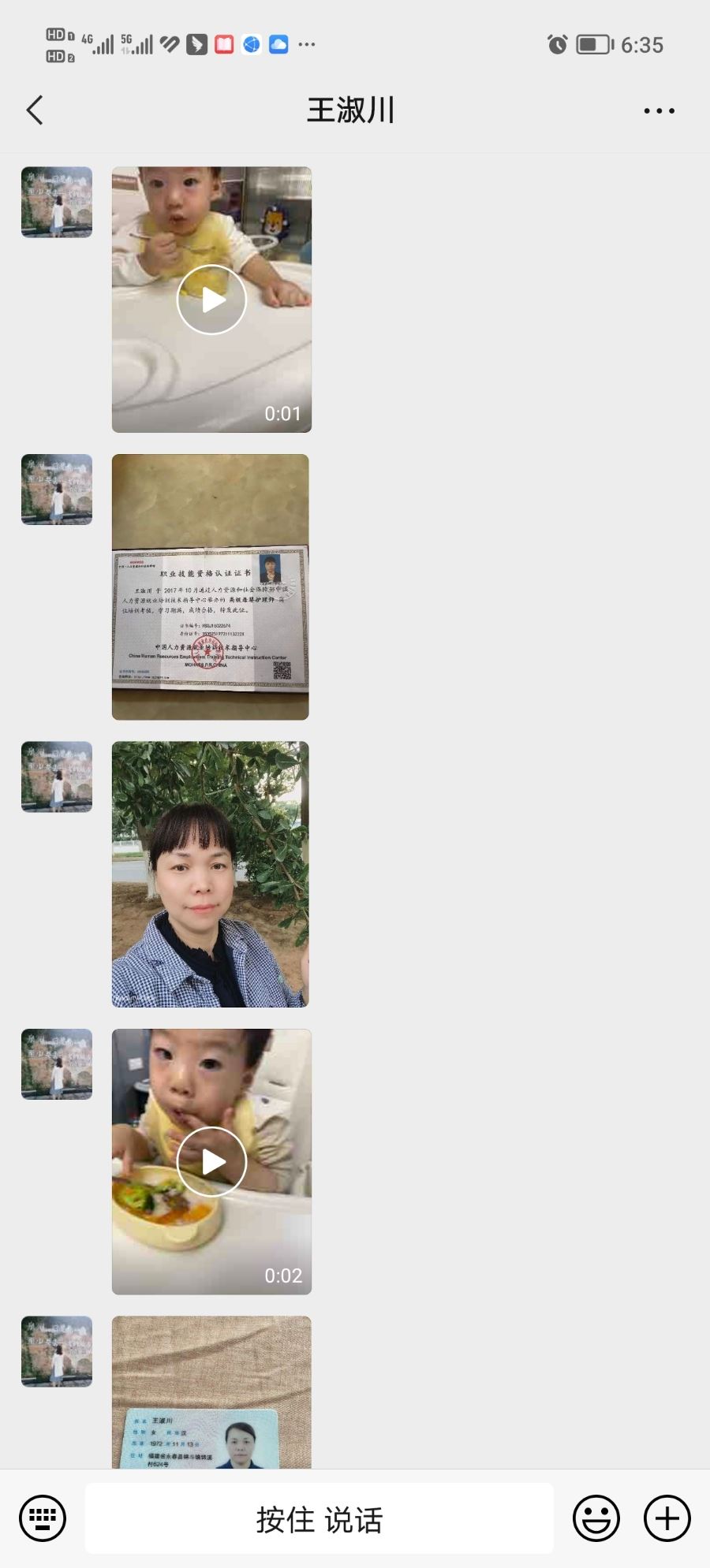Open sender's avatar beside the certificate photo

click(x=57, y=490)
